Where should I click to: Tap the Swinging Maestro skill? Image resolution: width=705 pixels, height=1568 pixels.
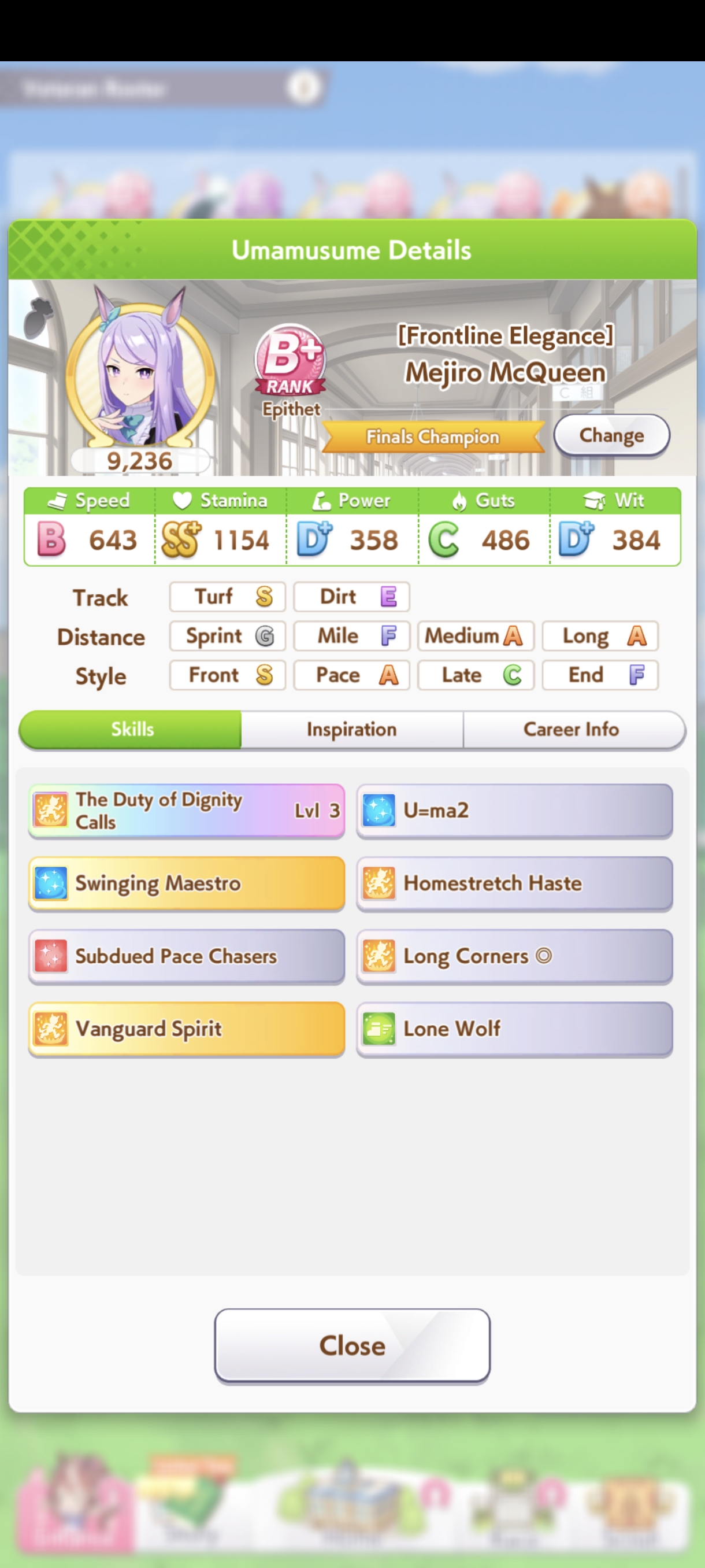[187, 883]
